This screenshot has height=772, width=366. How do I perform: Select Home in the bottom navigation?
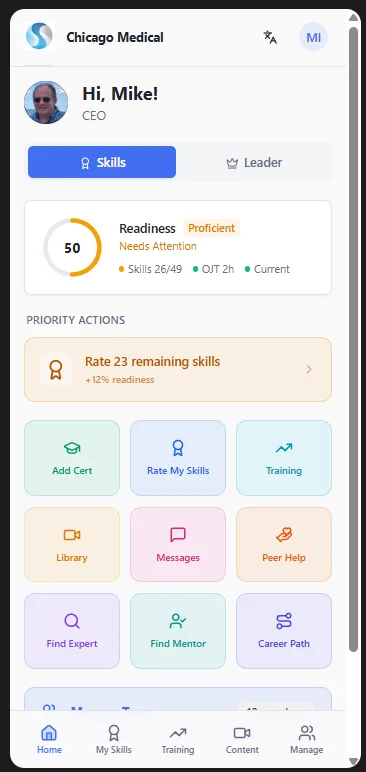49,740
